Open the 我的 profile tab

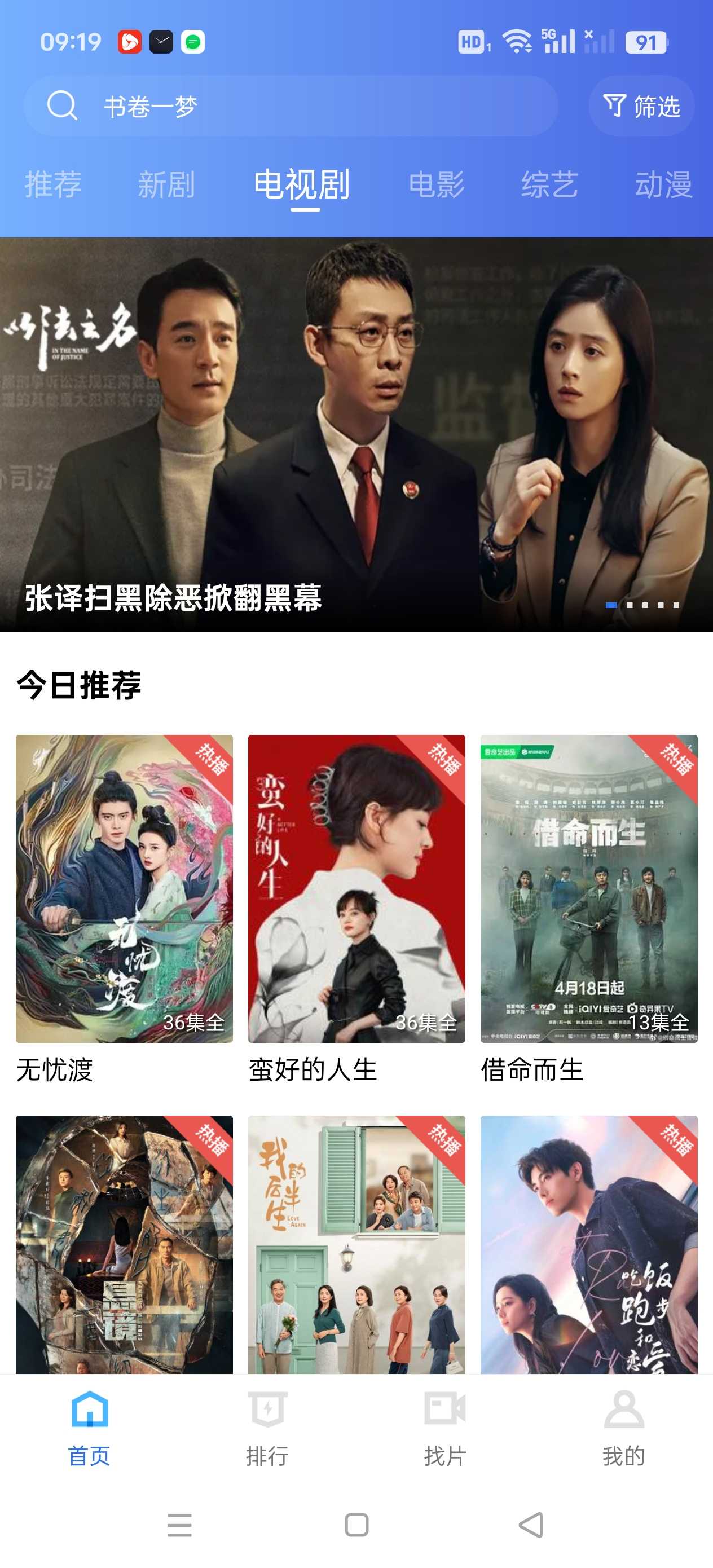[623, 1429]
